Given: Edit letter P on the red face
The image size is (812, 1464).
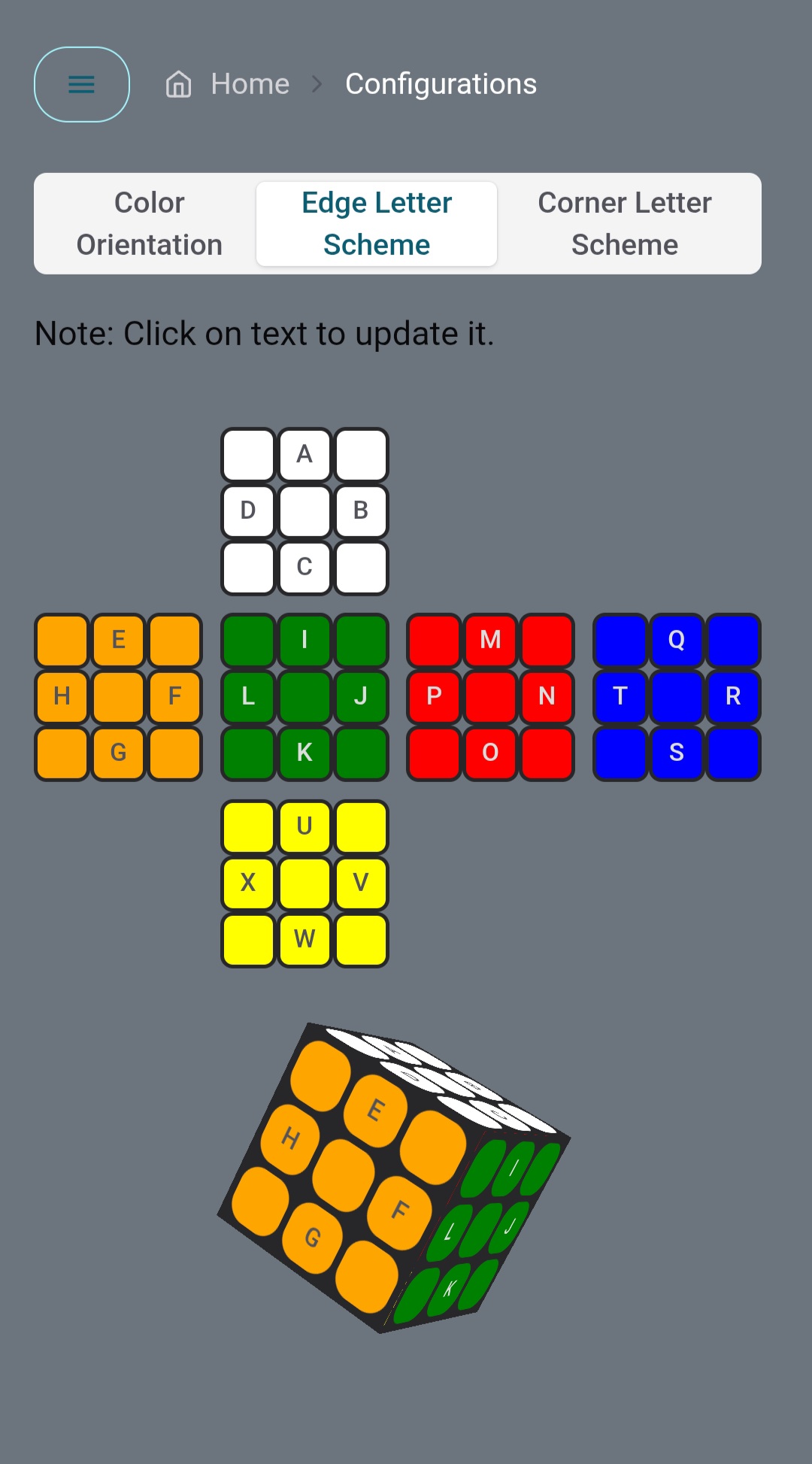Looking at the screenshot, I should (x=434, y=696).
